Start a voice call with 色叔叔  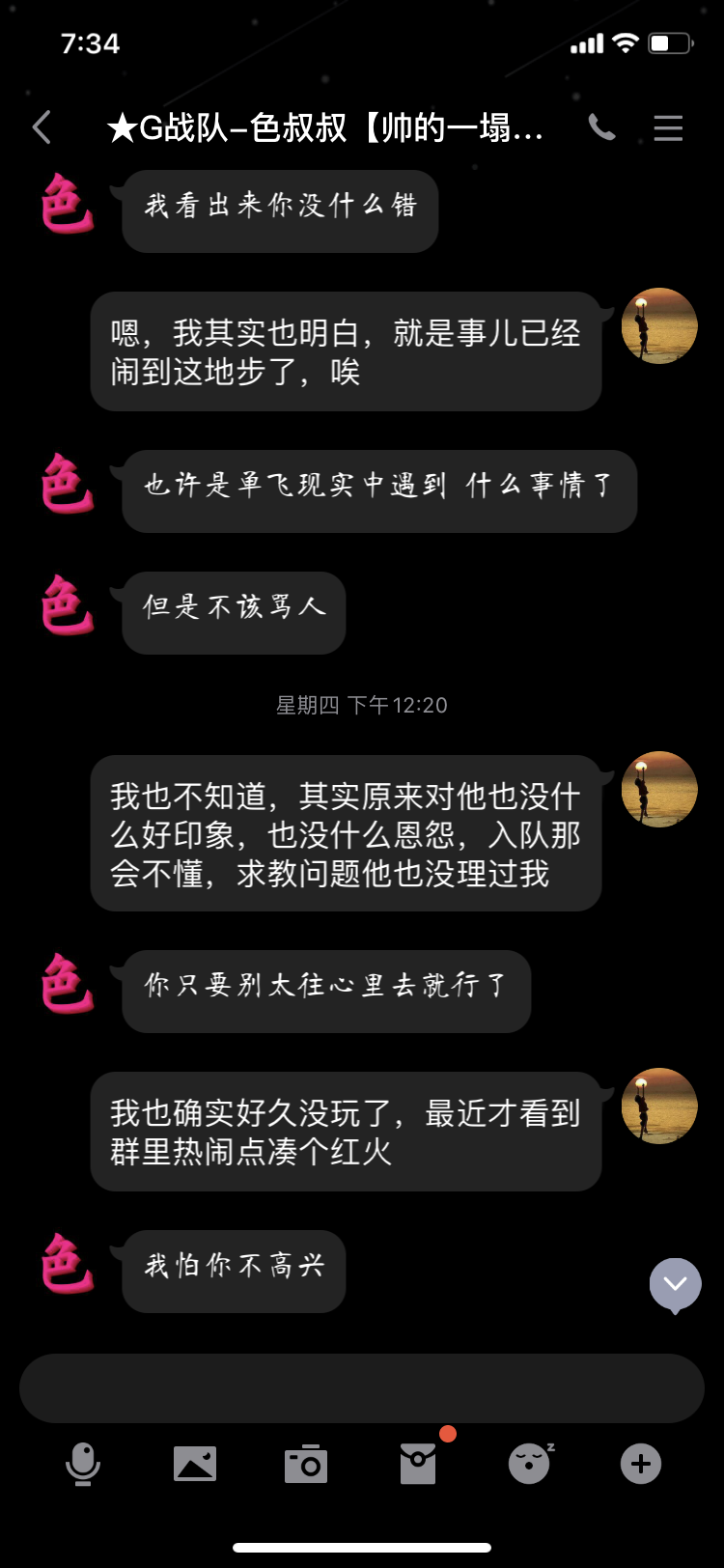[601, 127]
